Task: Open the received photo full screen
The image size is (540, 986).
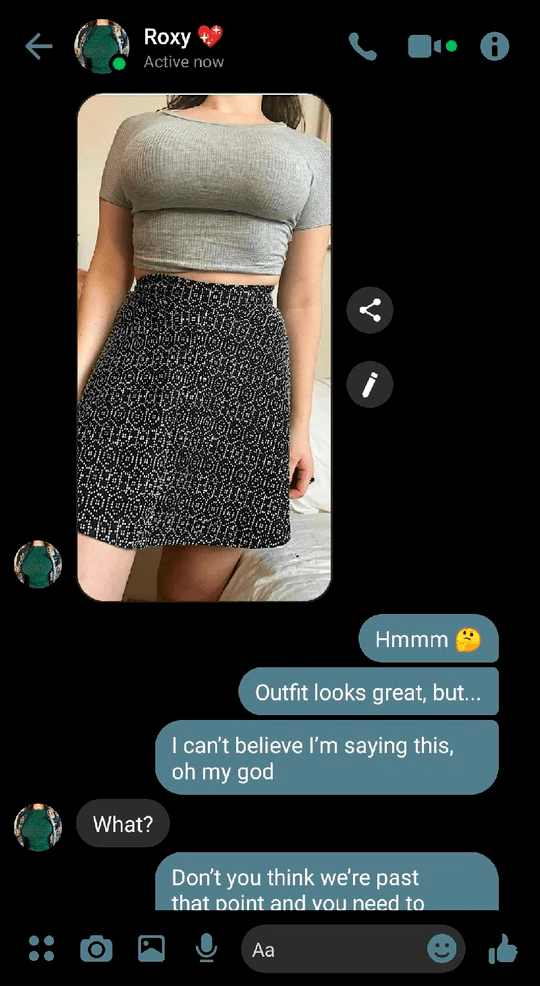Action: [204, 347]
